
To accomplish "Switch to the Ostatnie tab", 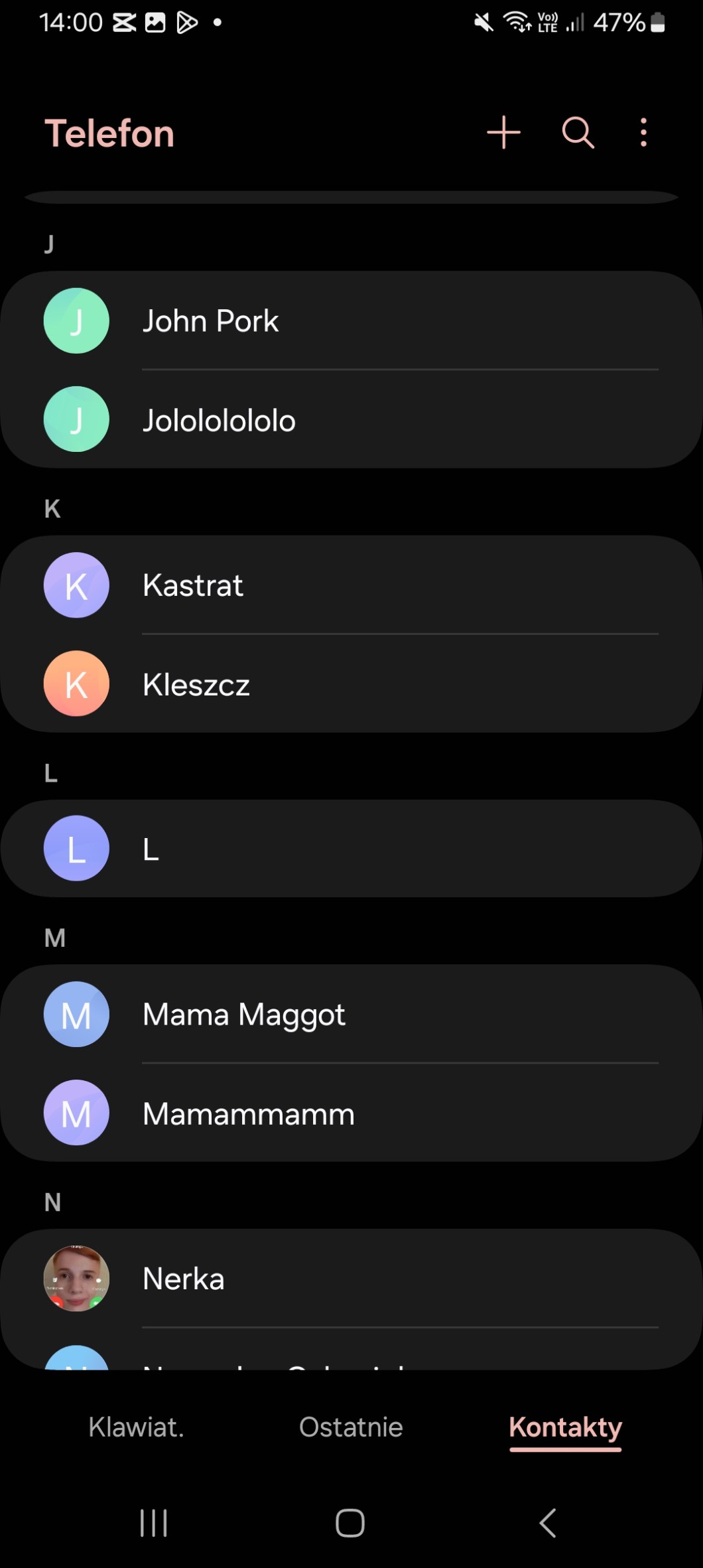I will 351,1427.
